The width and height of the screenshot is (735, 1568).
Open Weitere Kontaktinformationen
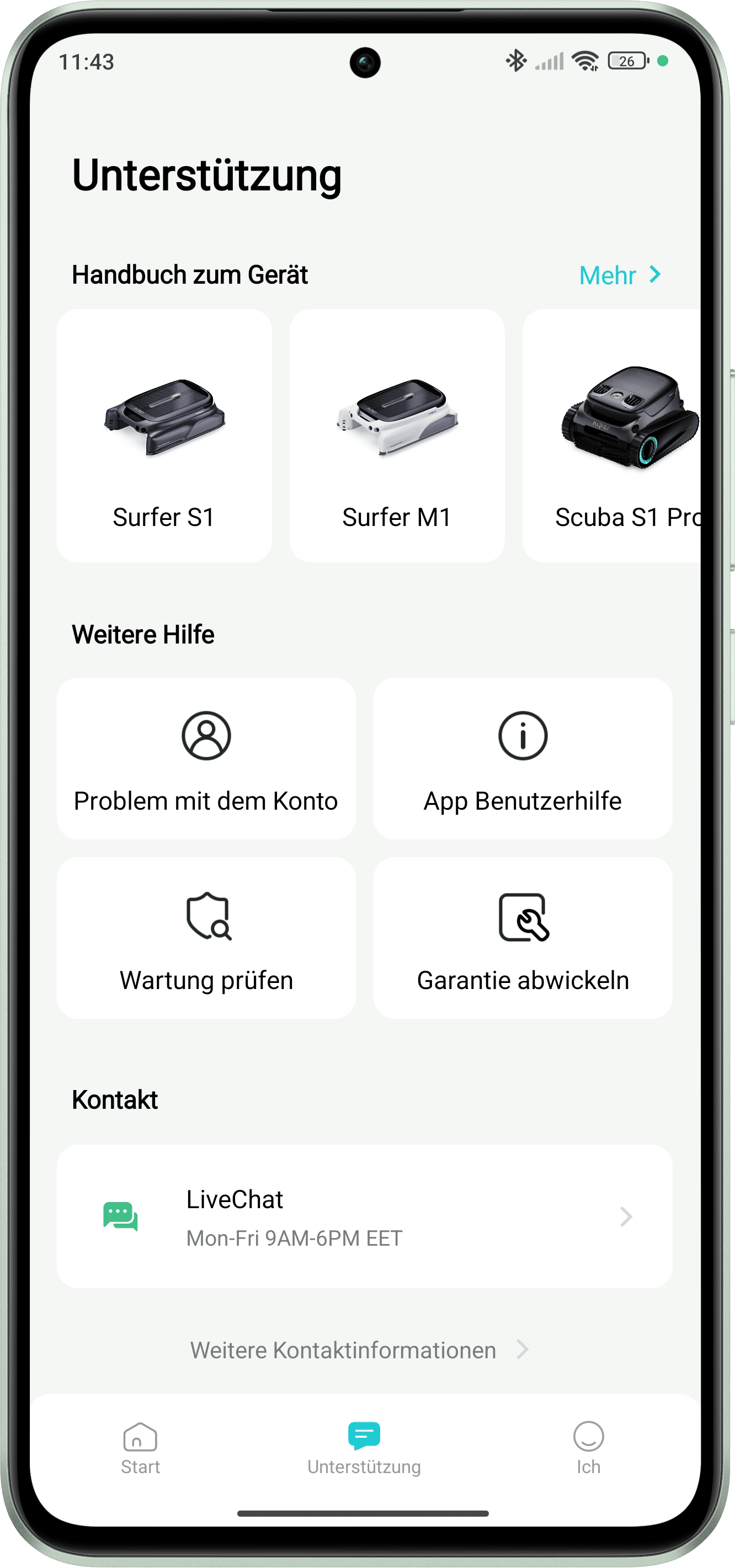point(359,1350)
